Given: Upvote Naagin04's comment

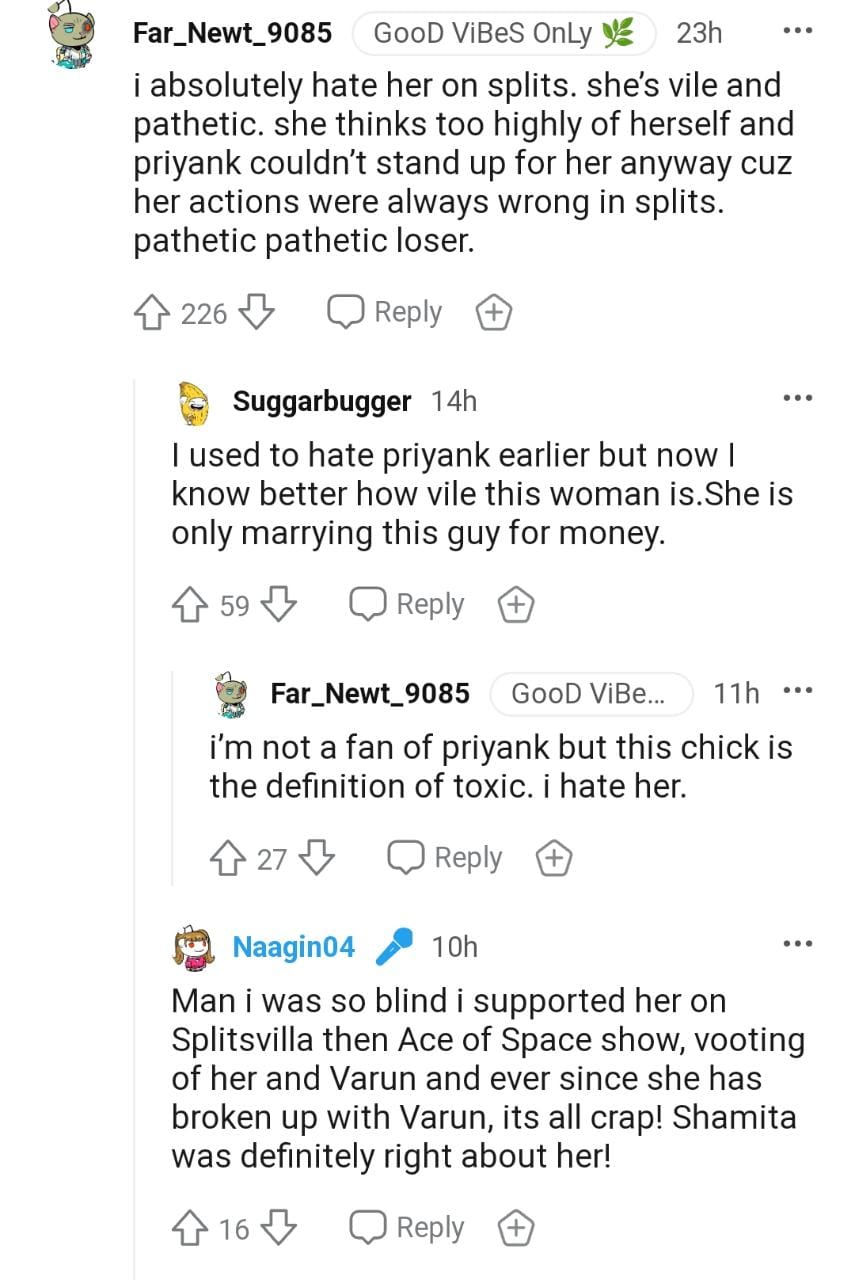Looking at the screenshot, I should point(192,1227).
